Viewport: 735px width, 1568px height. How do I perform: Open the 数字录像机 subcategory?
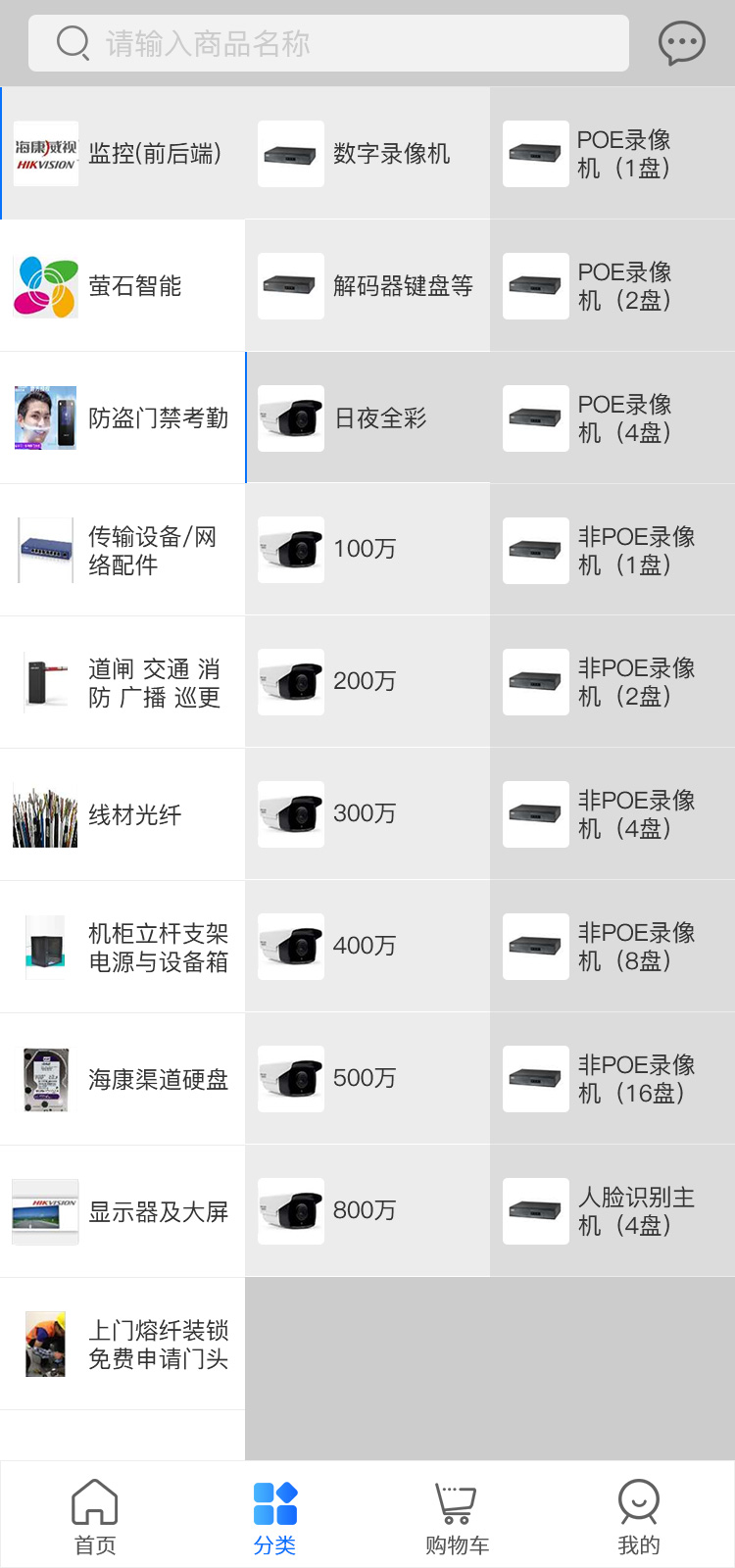tap(367, 154)
